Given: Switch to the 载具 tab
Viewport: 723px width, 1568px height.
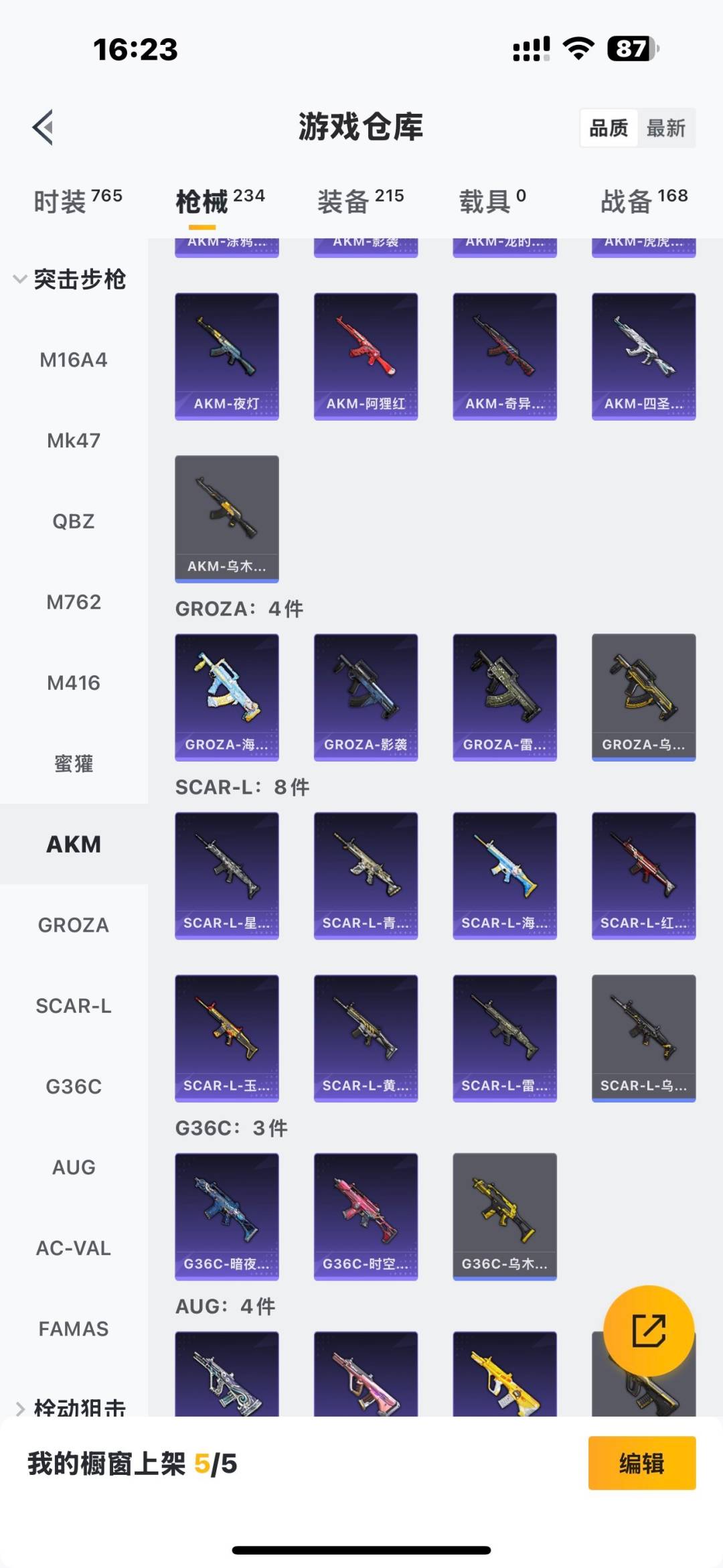Looking at the screenshot, I should coord(492,200).
